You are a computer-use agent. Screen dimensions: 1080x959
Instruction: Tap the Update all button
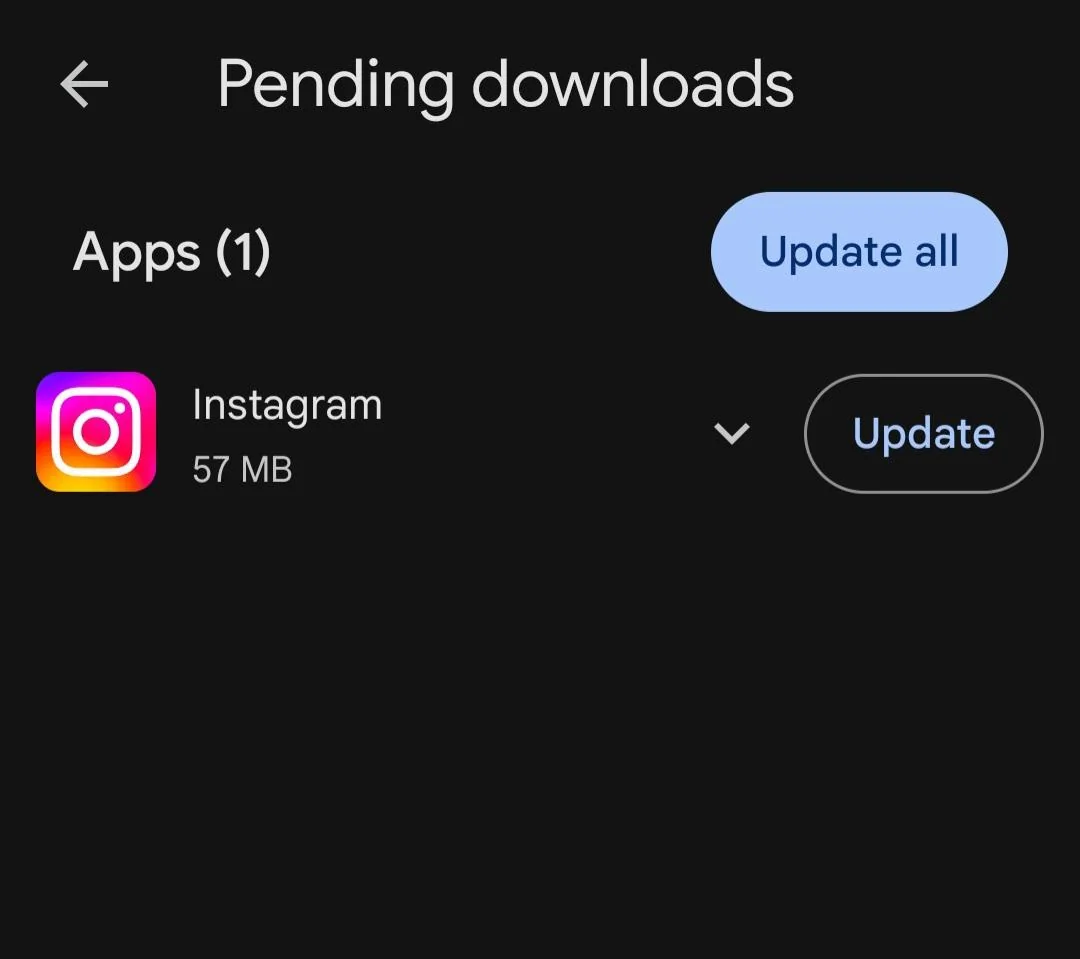pyautogui.click(x=858, y=252)
